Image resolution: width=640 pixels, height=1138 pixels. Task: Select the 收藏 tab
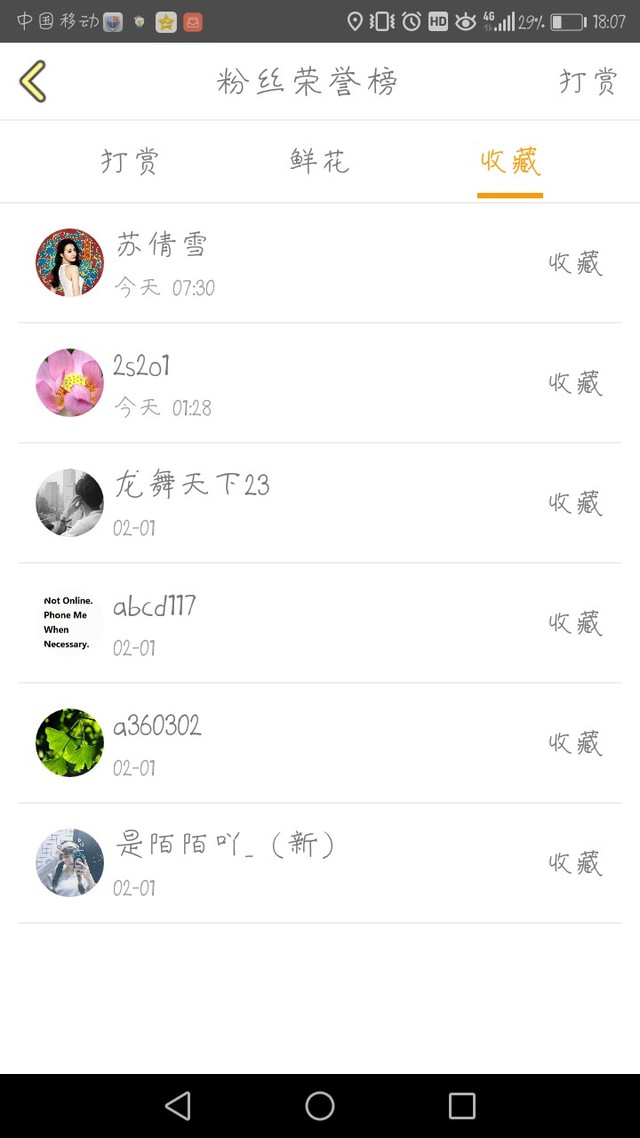pyautogui.click(x=510, y=161)
